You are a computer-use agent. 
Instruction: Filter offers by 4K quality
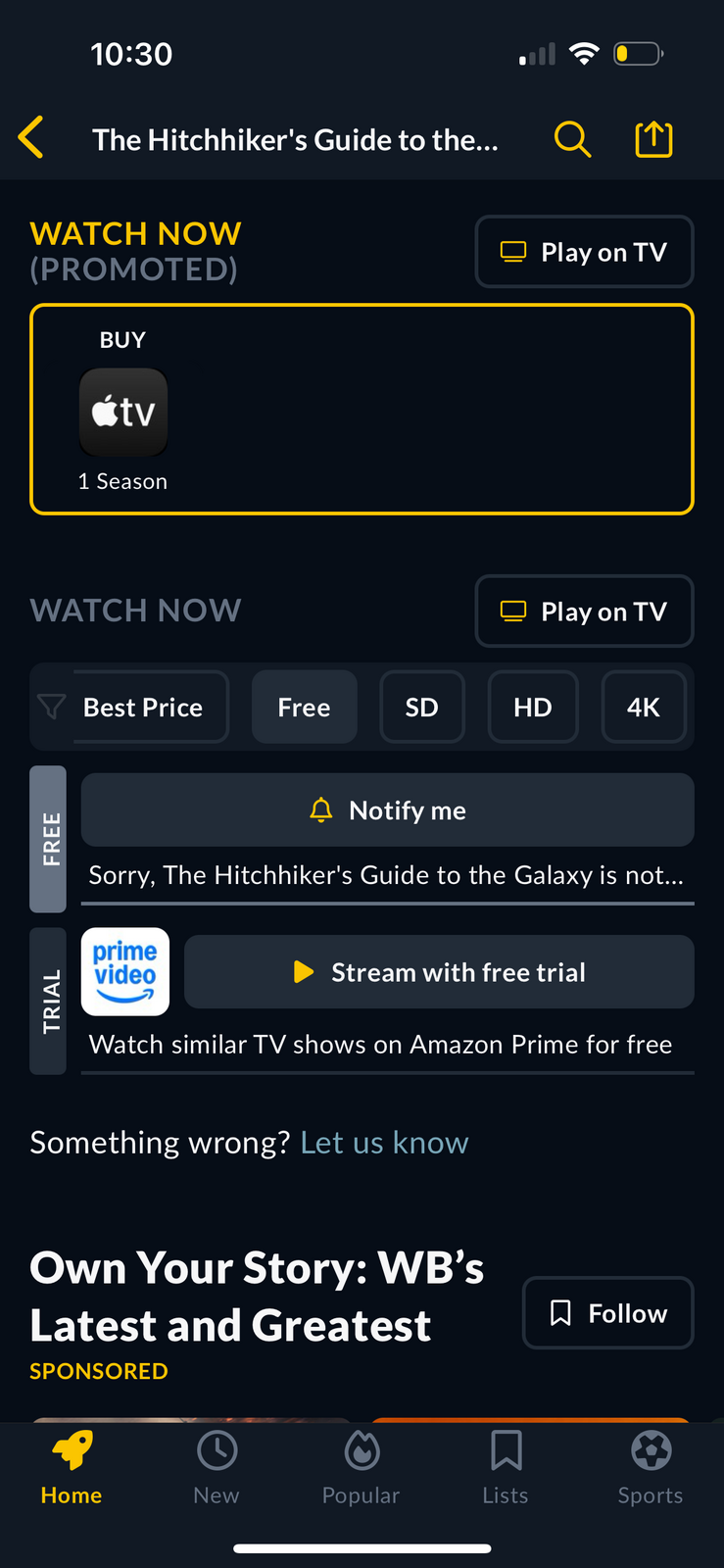(643, 708)
